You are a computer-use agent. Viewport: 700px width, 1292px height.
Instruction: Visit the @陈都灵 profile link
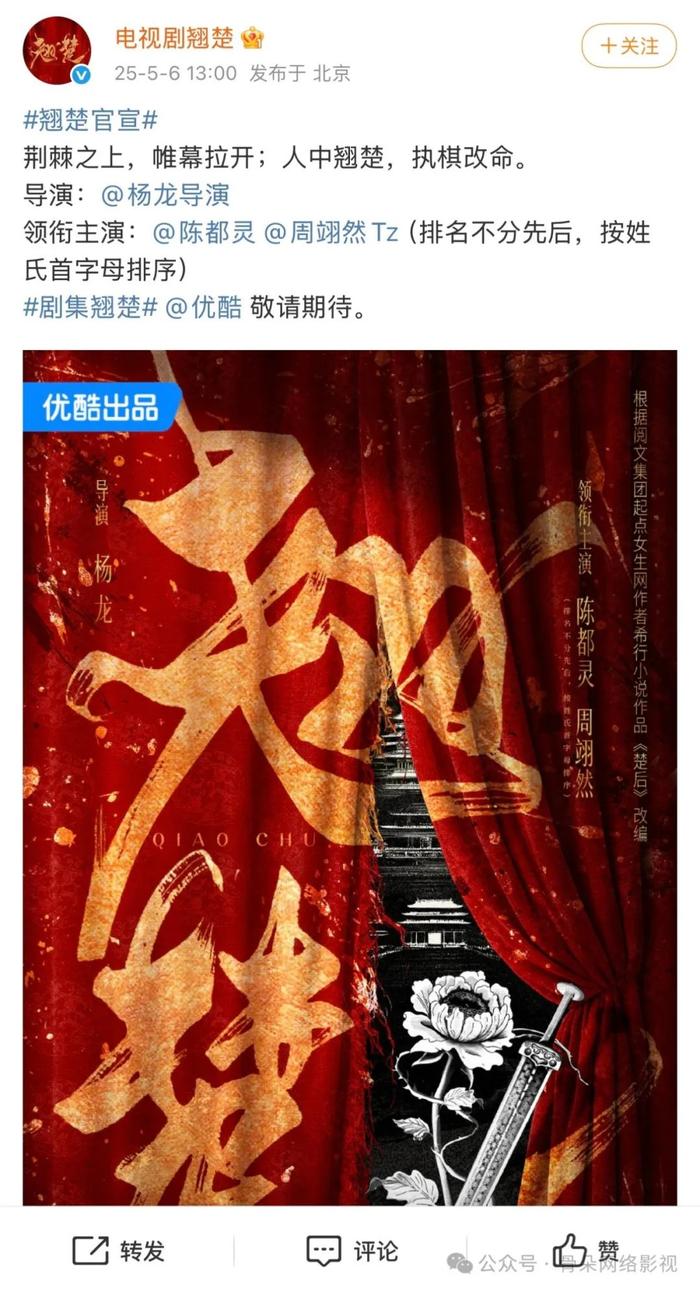(x=203, y=233)
